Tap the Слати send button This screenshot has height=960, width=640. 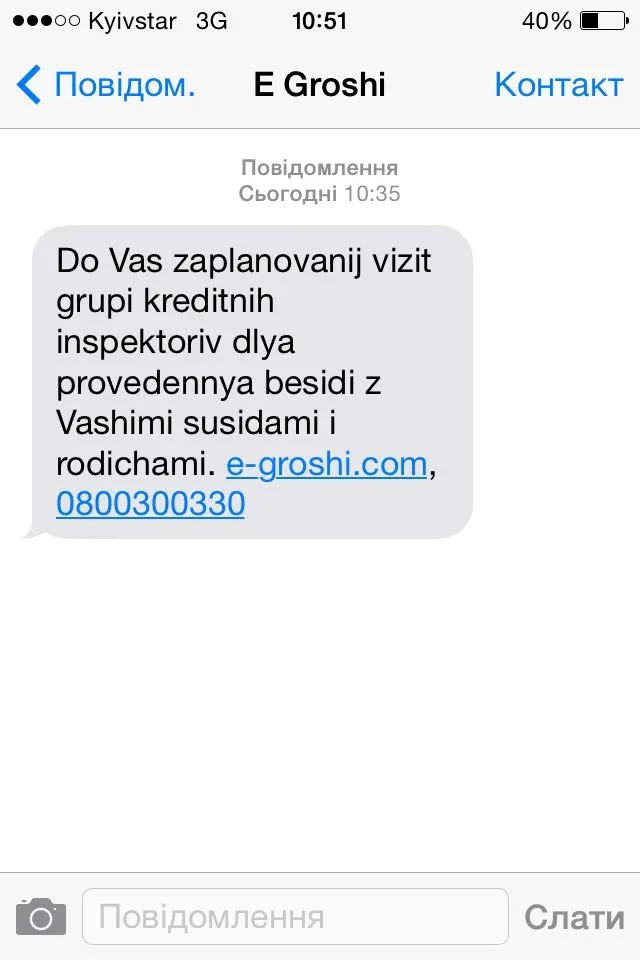click(x=574, y=916)
